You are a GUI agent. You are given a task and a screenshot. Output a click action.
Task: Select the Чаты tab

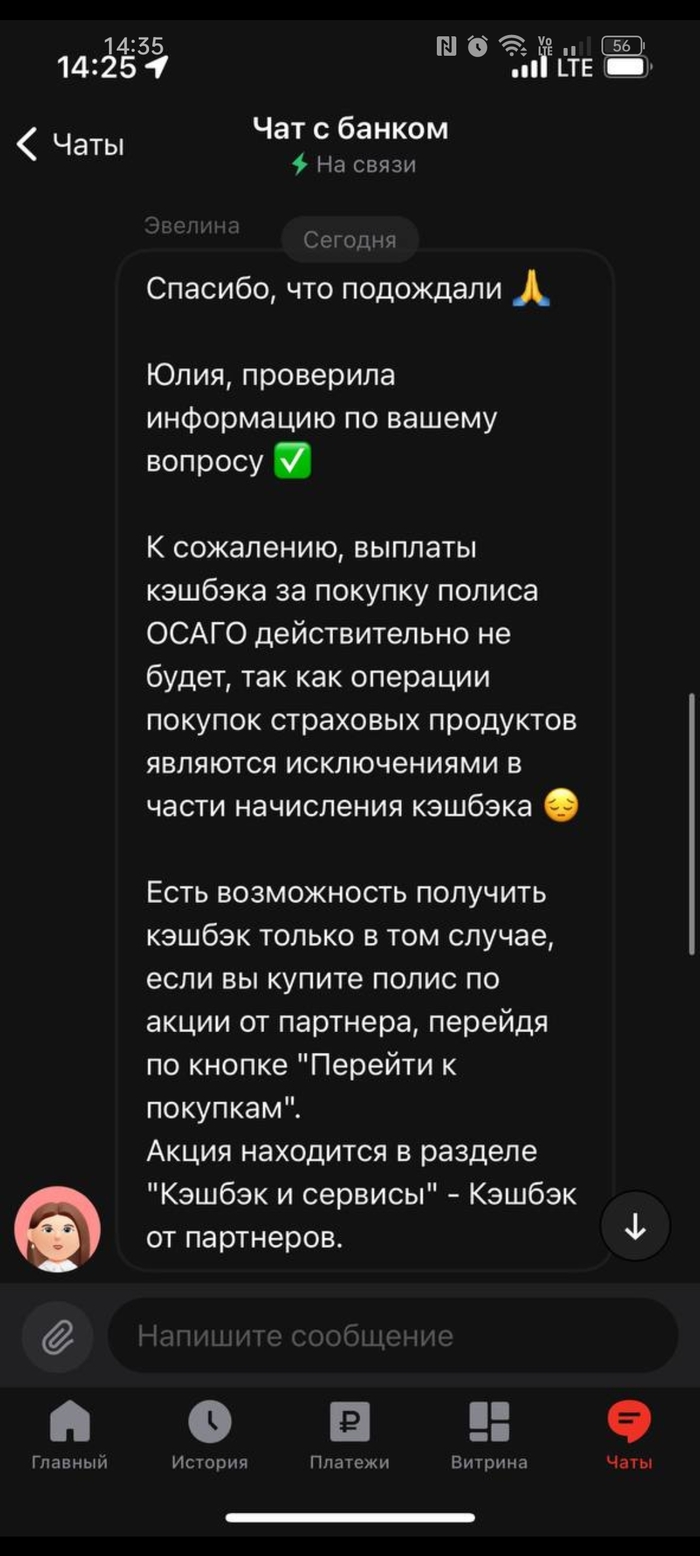pos(629,1435)
